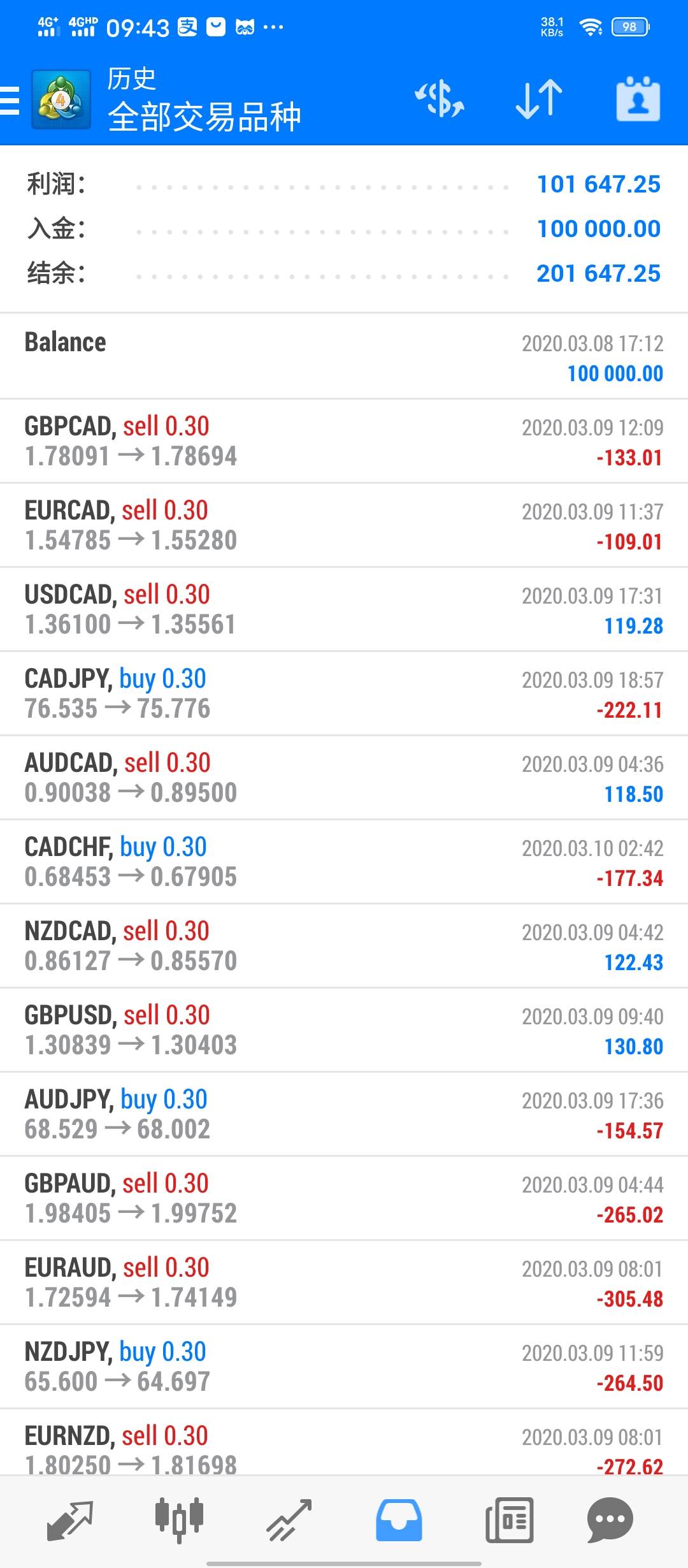688x1568 pixels.
Task: Expand the GBPAUD sell trade row
Action: point(344,1198)
